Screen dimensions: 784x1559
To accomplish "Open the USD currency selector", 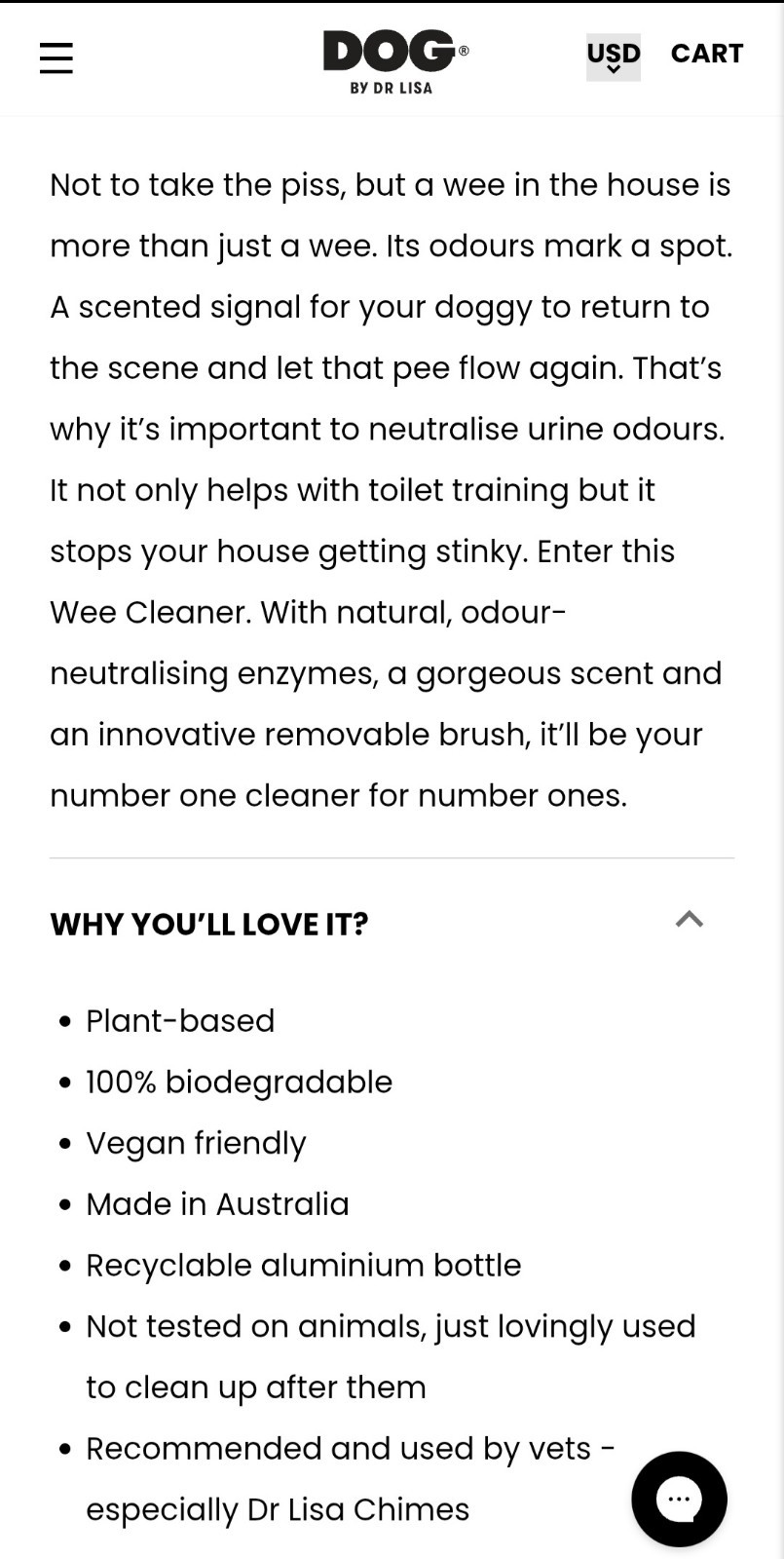I will (614, 57).
